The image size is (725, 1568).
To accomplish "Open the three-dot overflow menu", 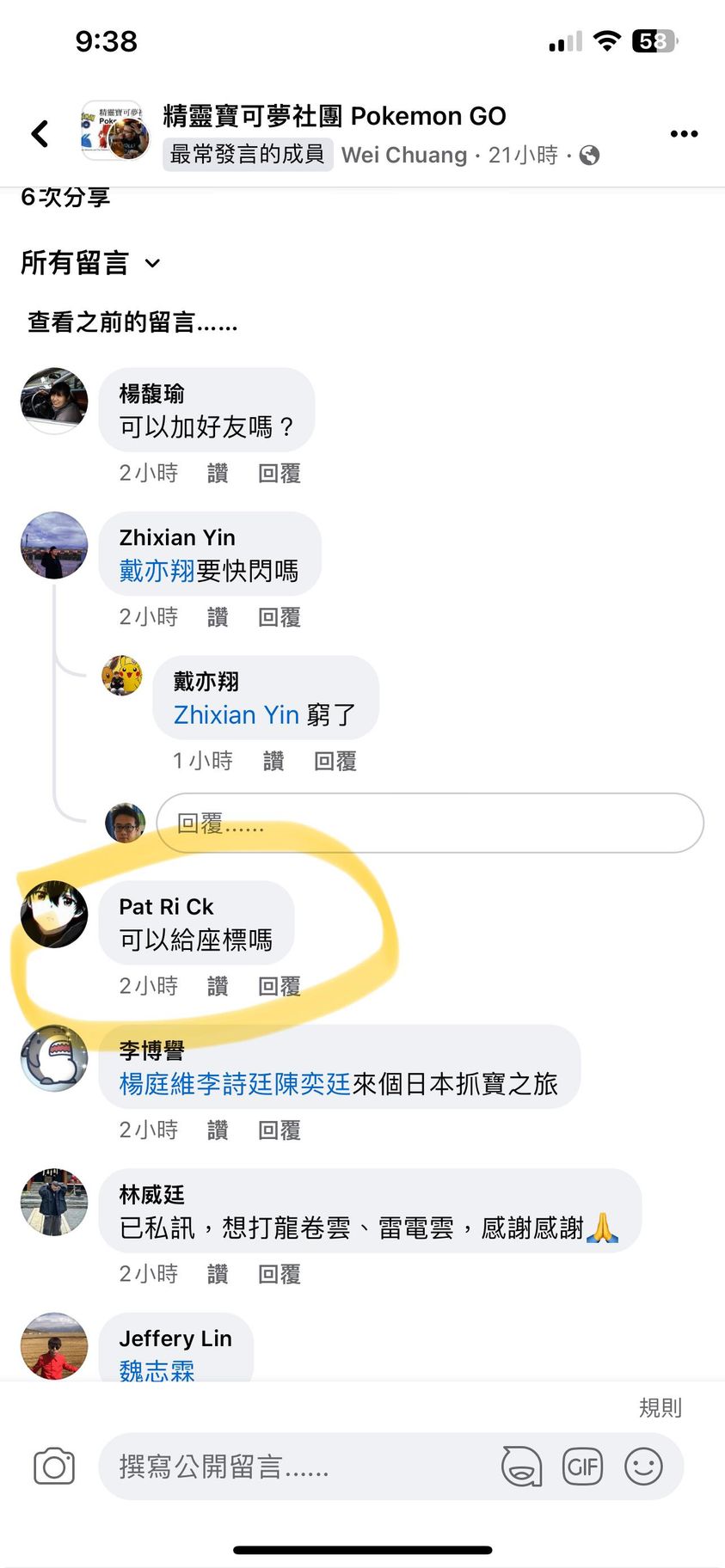I will click(x=684, y=134).
